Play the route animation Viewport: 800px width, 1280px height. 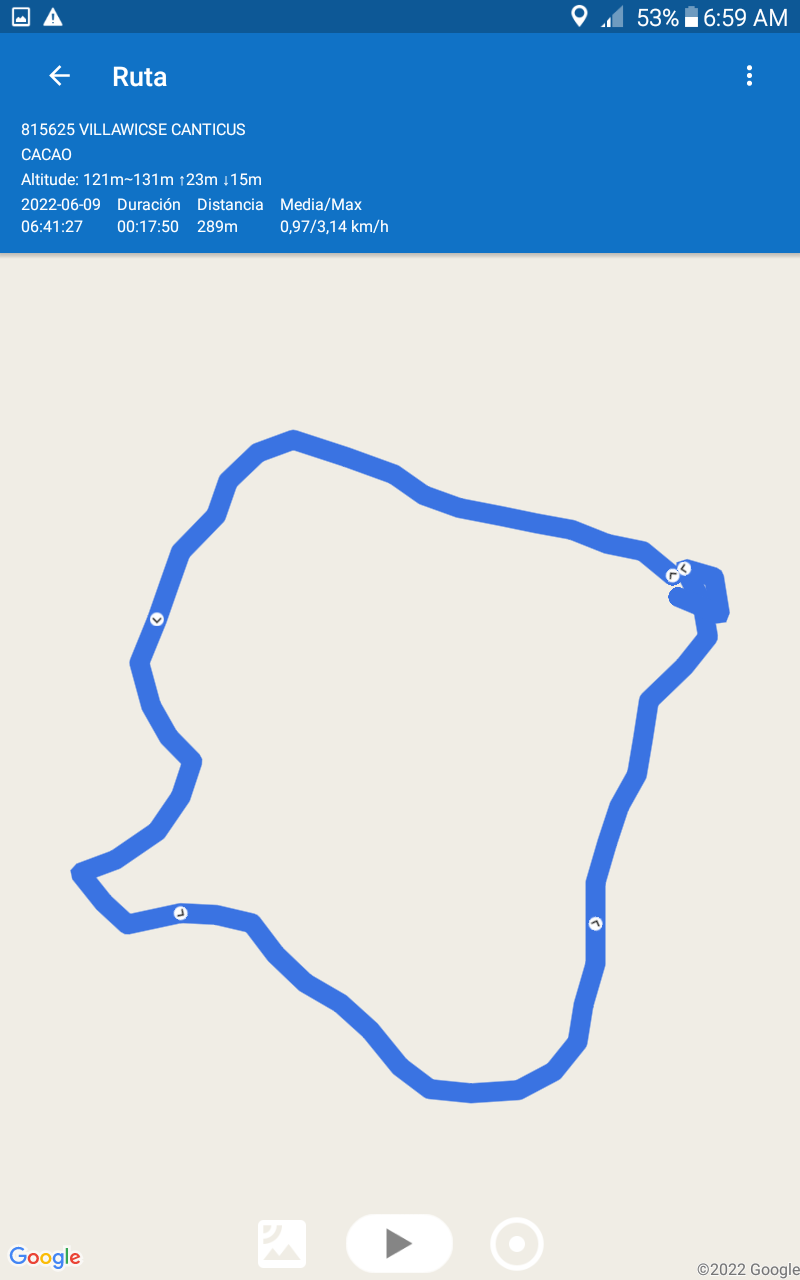(x=399, y=1243)
